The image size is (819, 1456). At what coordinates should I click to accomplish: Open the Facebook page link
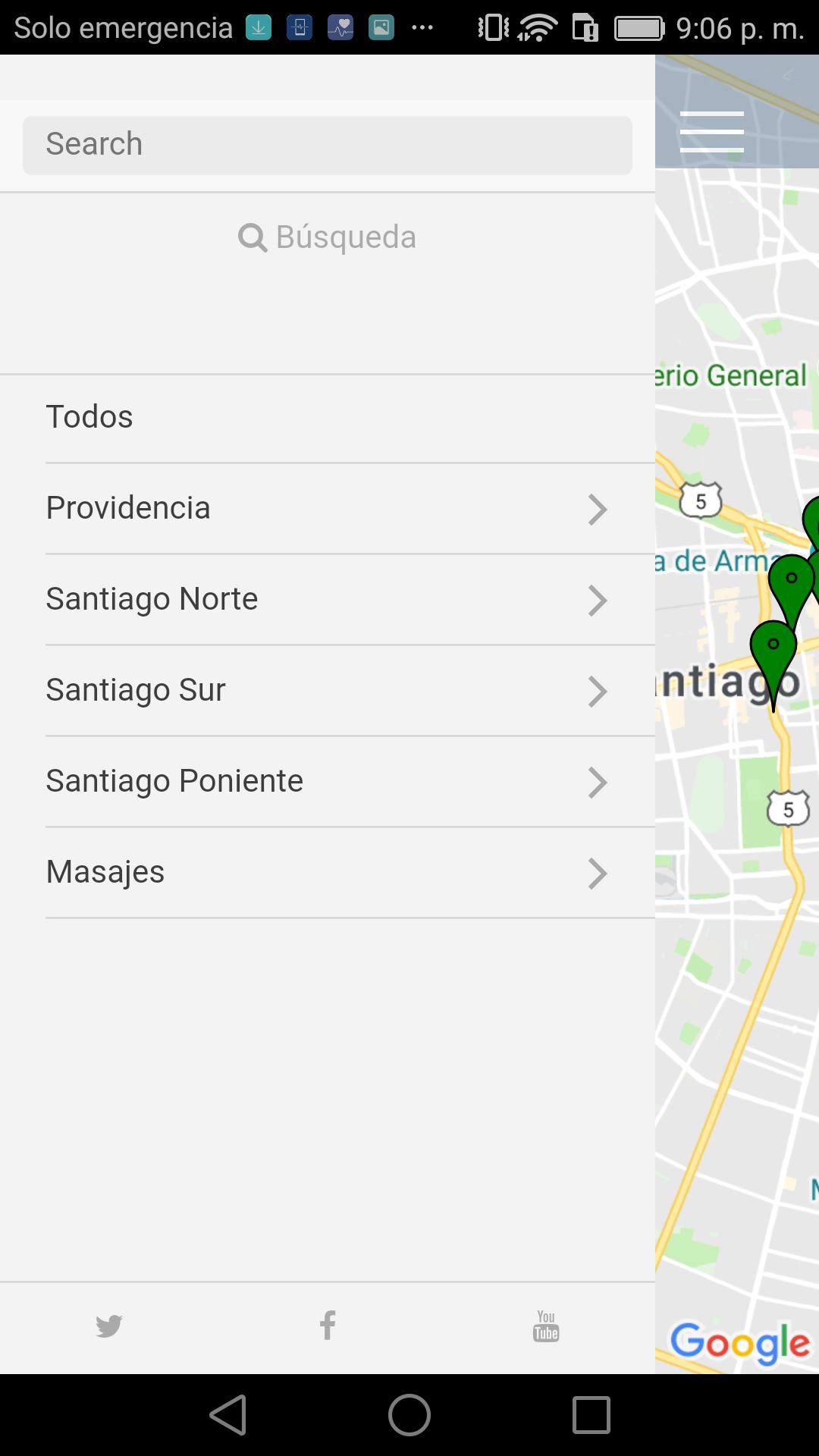[x=328, y=1326]
